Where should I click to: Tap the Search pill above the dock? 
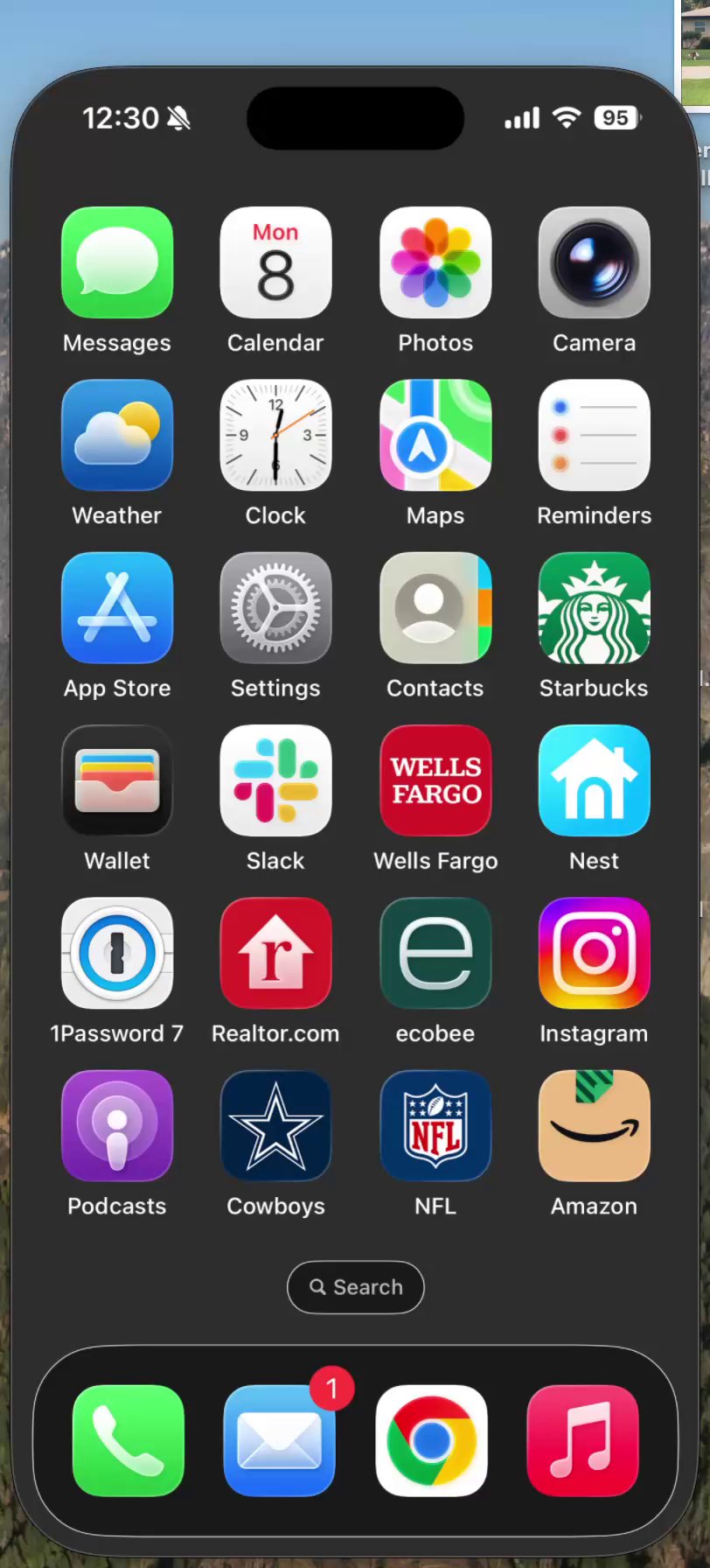point(356,1287)
